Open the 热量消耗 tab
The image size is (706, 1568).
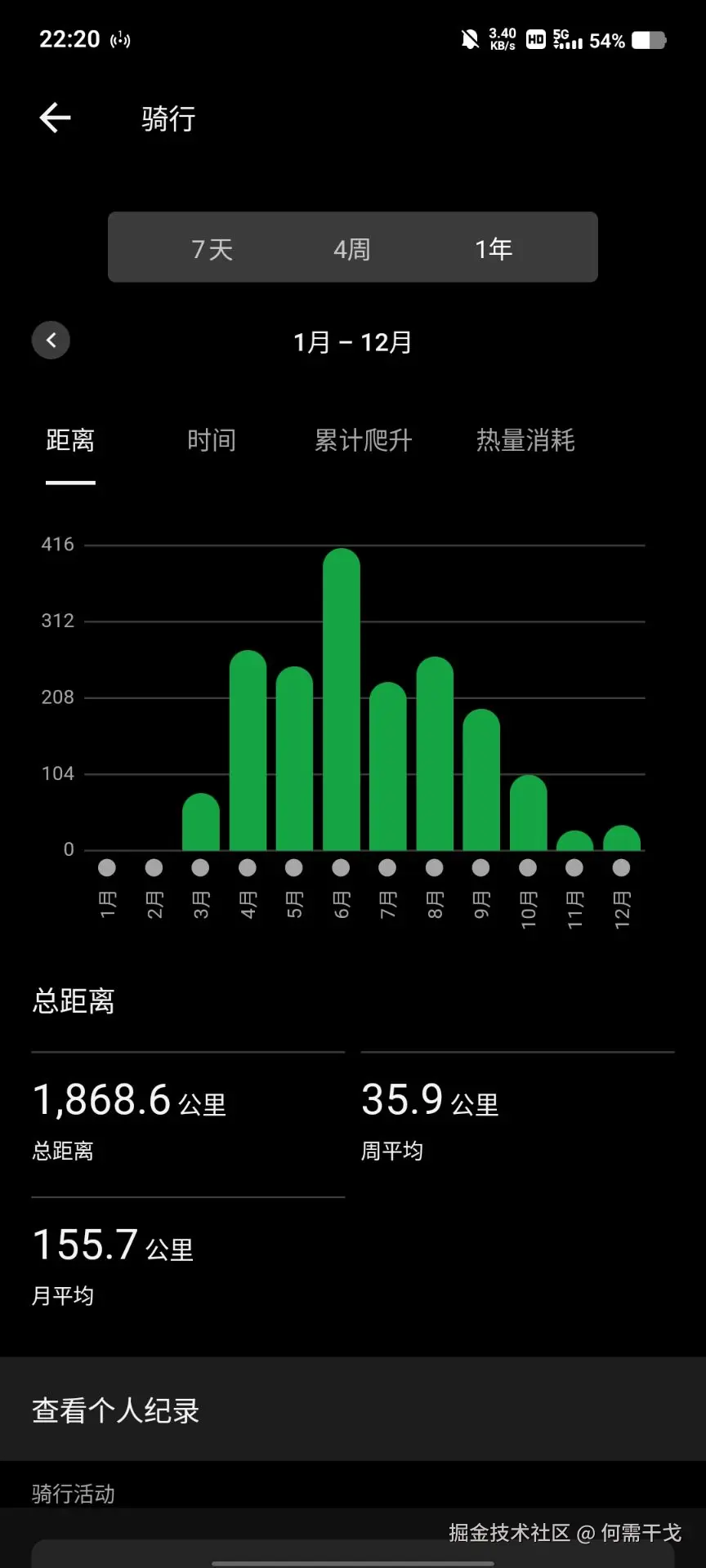[x=525, y=440]
